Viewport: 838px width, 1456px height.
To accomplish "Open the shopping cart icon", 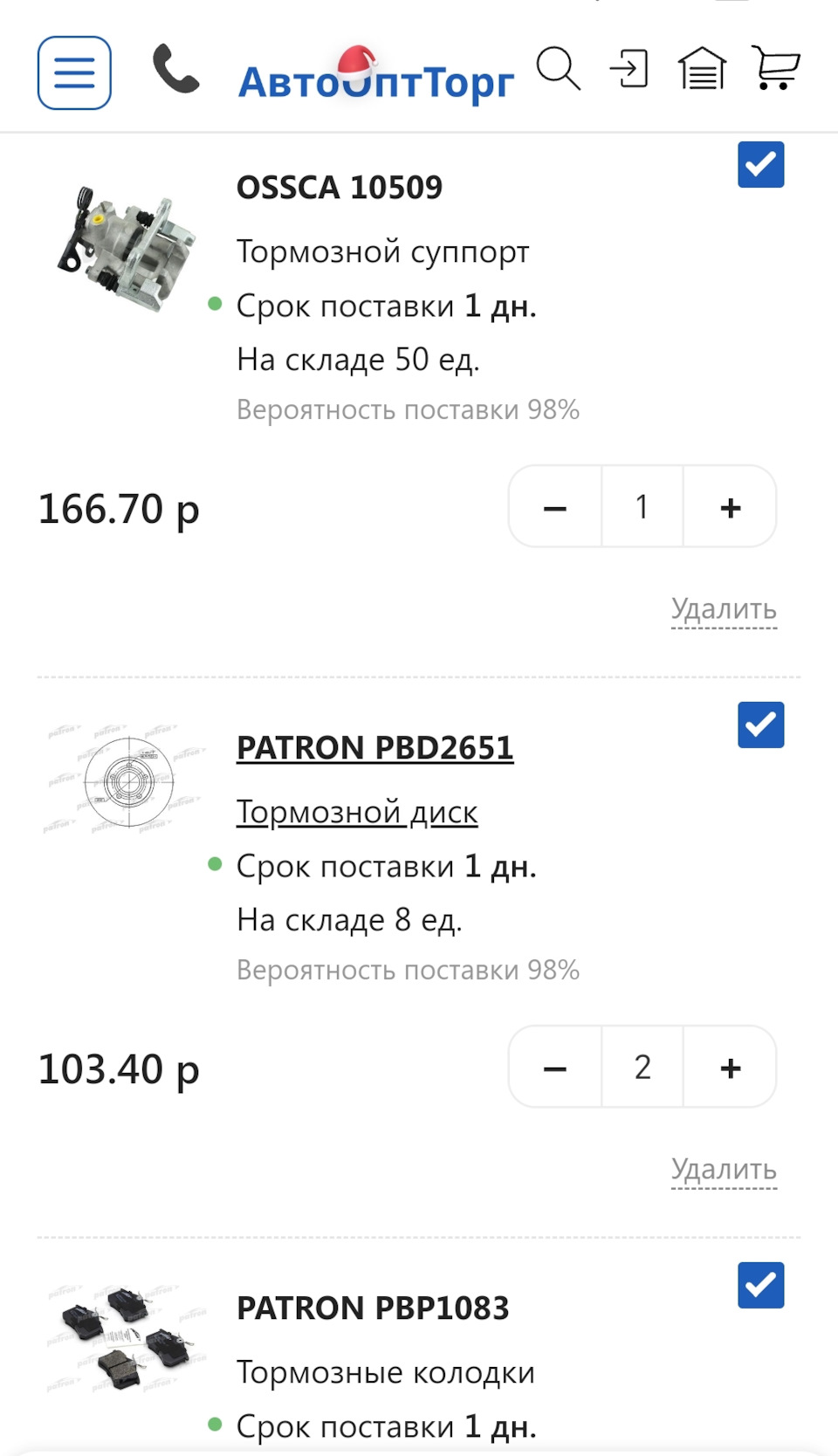I will pyautogui.click(x=775, y=68).
